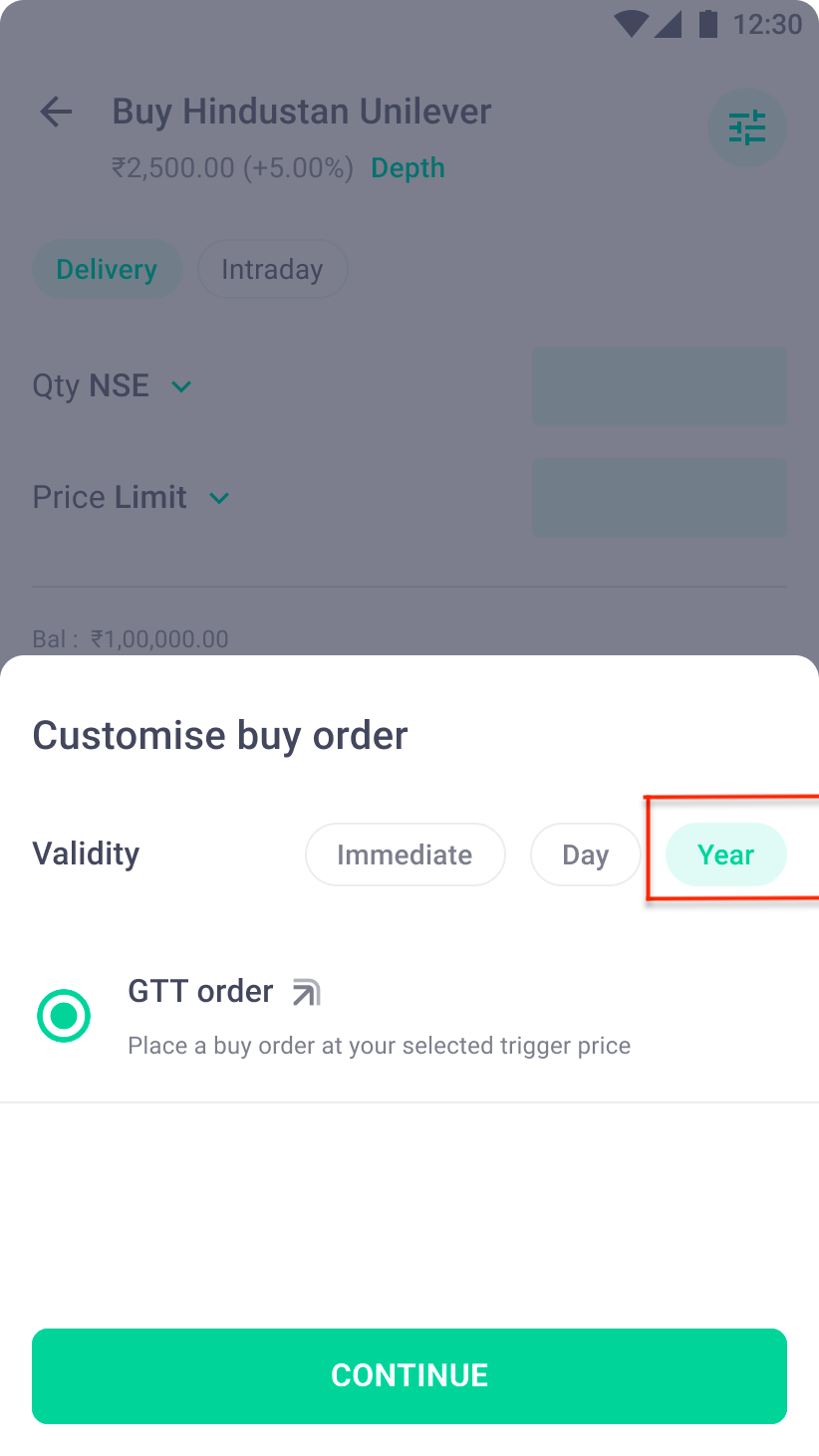Tap the Wi-Fi icon in status bar
The image size is (819, 1456).
(x=632, y=25)
